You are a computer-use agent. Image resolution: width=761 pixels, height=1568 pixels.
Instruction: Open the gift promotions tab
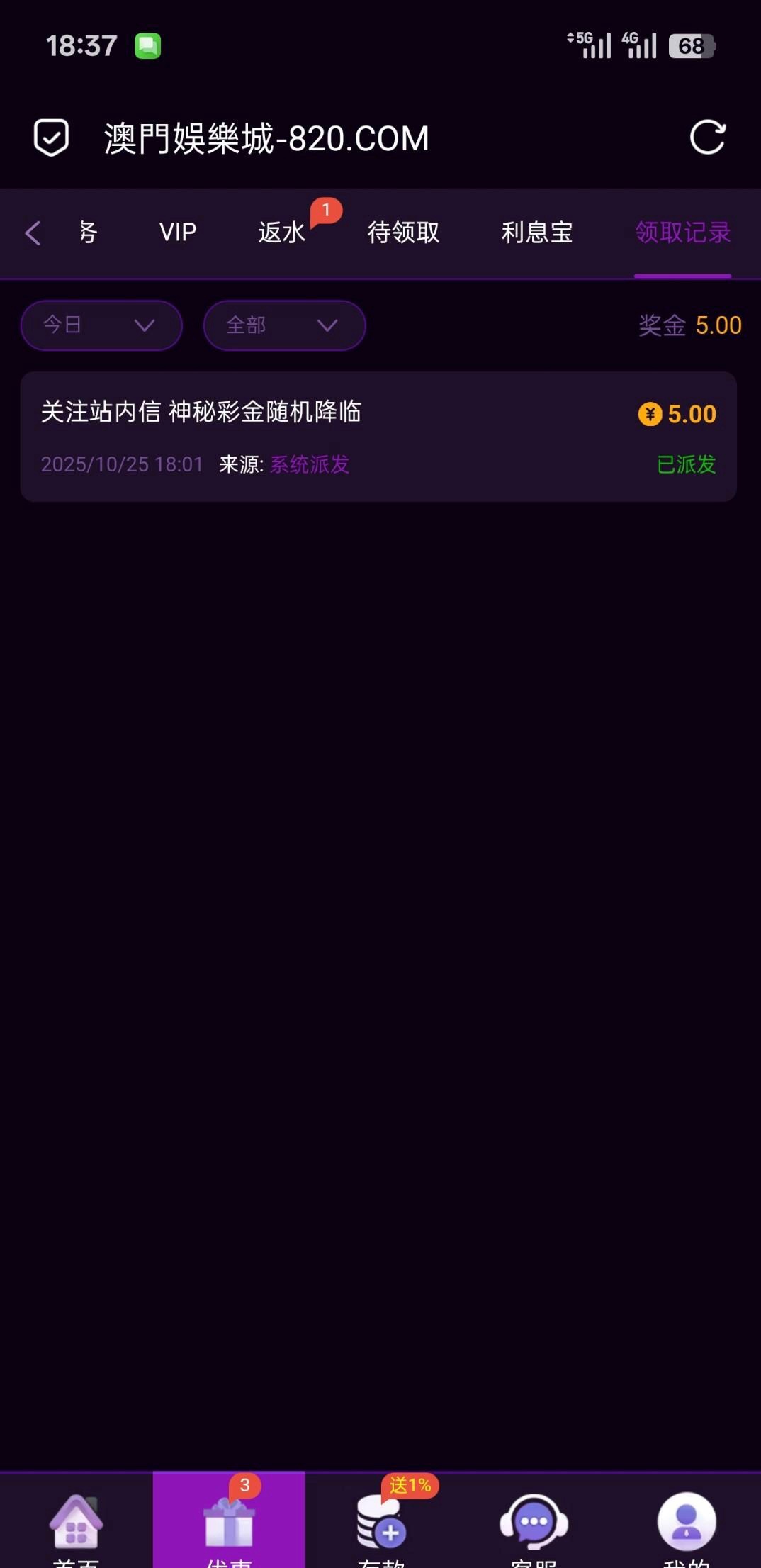(x=229, y=1524)
